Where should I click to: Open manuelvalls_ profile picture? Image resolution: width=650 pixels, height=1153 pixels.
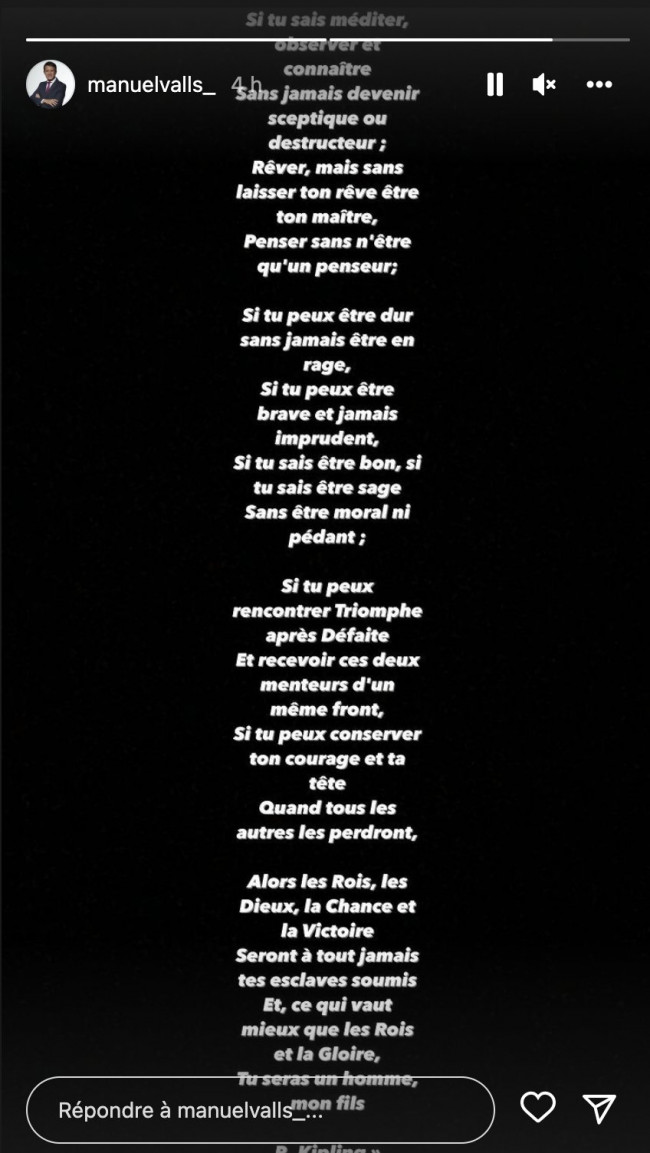51,84
